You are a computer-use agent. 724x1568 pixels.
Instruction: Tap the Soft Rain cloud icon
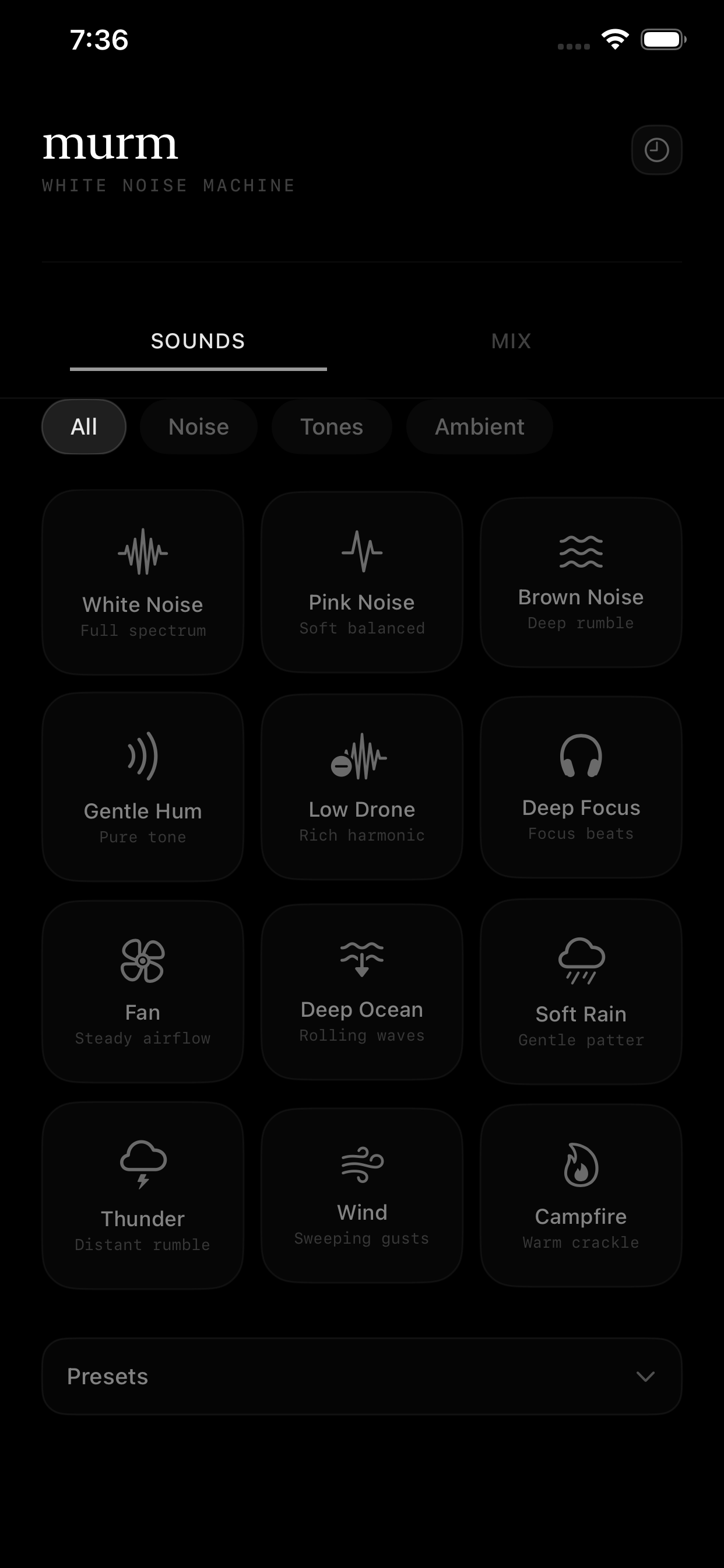(x=581, y=962)
